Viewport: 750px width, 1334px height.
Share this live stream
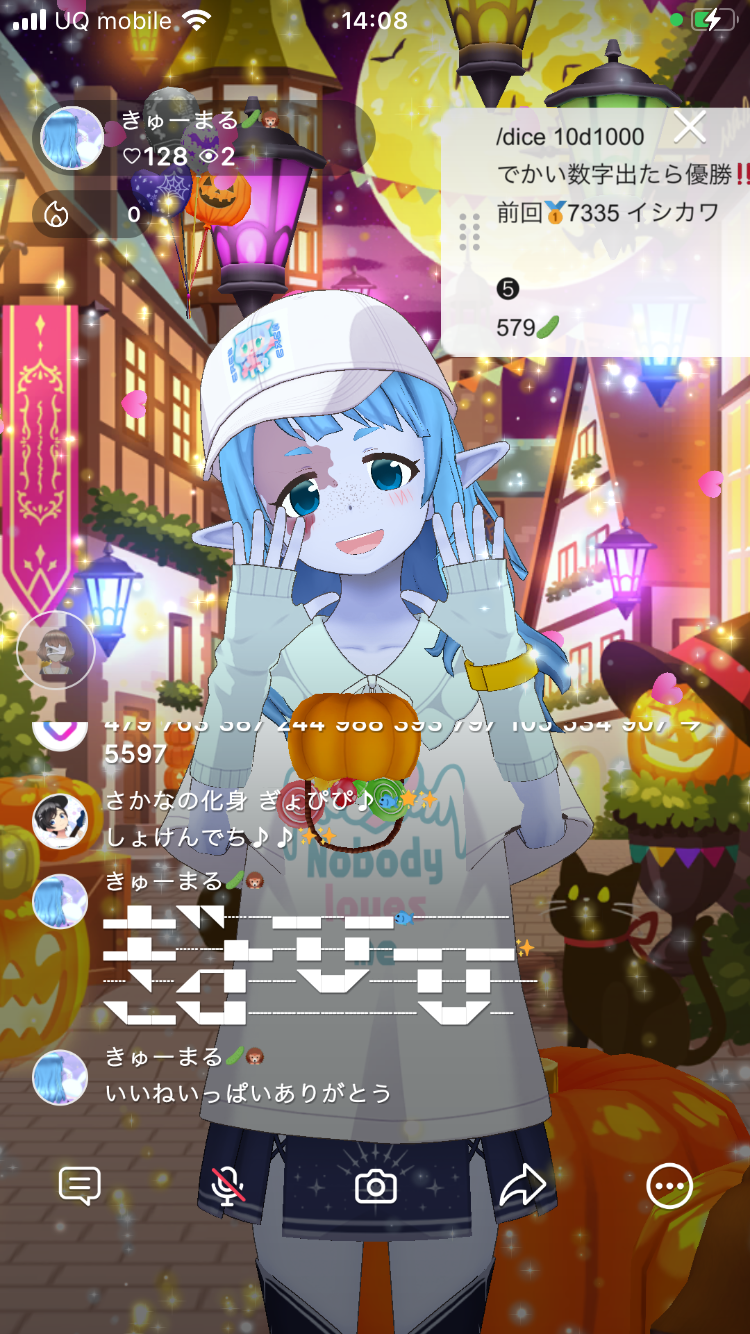pyautogui.click(x=522, y=1186)
